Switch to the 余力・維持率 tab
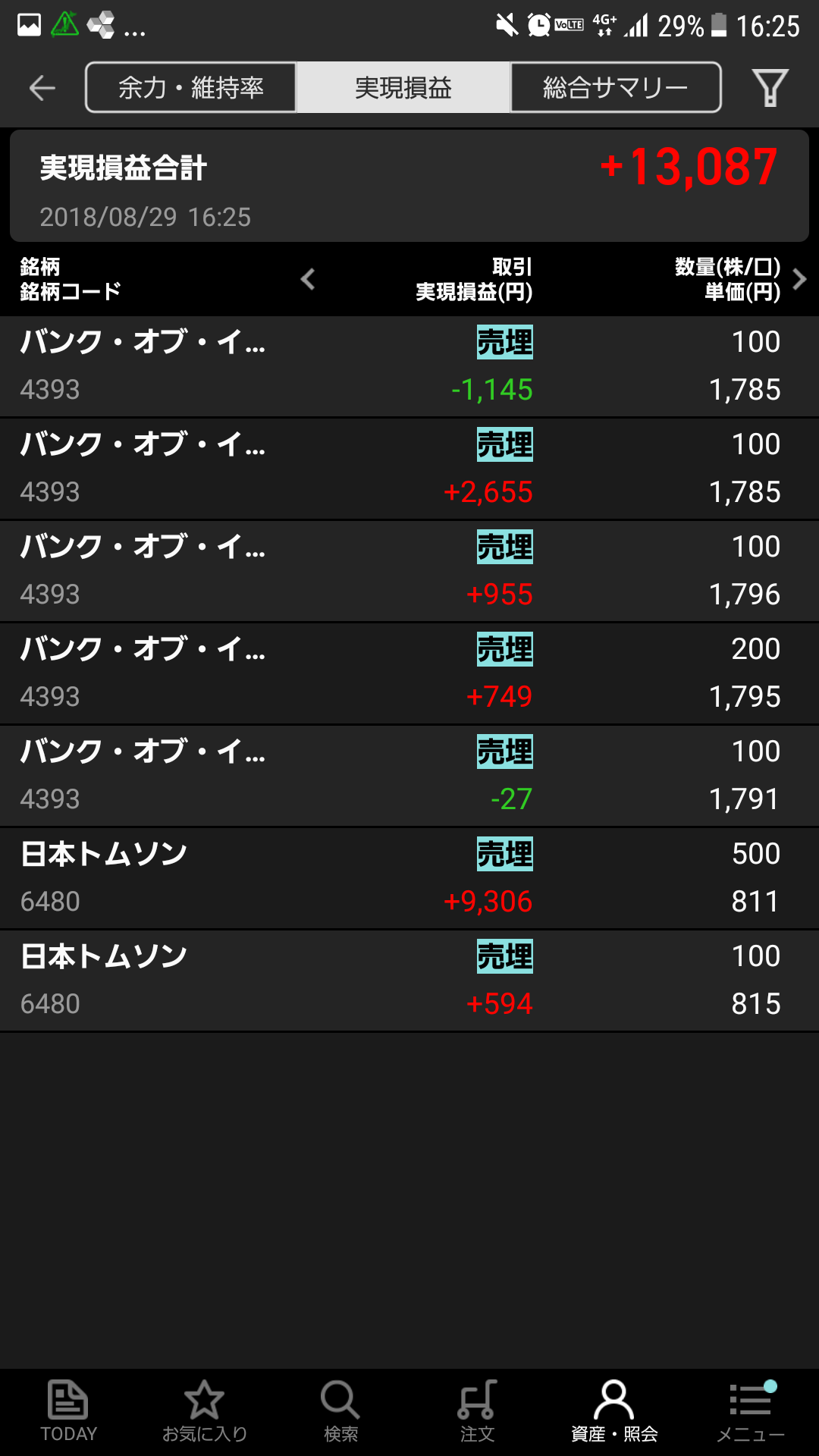 [x=191, y=88]
